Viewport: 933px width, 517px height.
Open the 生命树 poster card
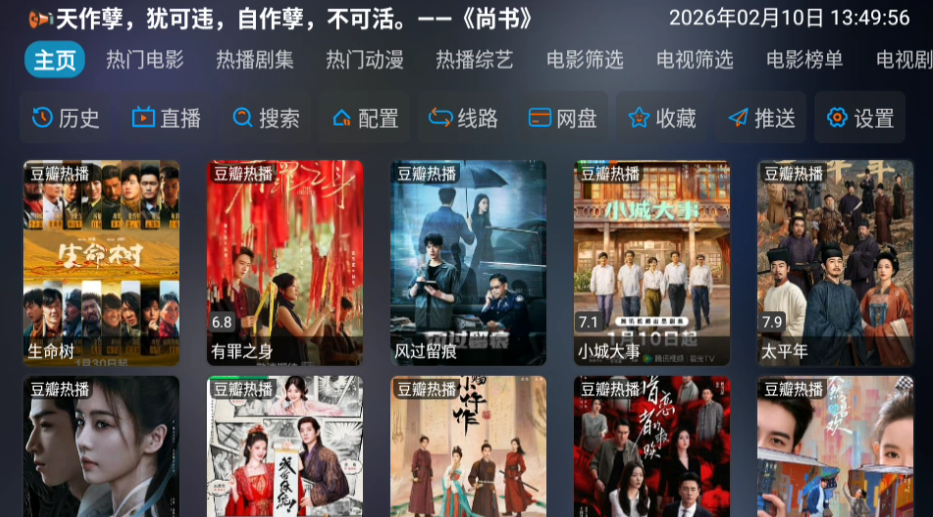(x=101, y=263)
